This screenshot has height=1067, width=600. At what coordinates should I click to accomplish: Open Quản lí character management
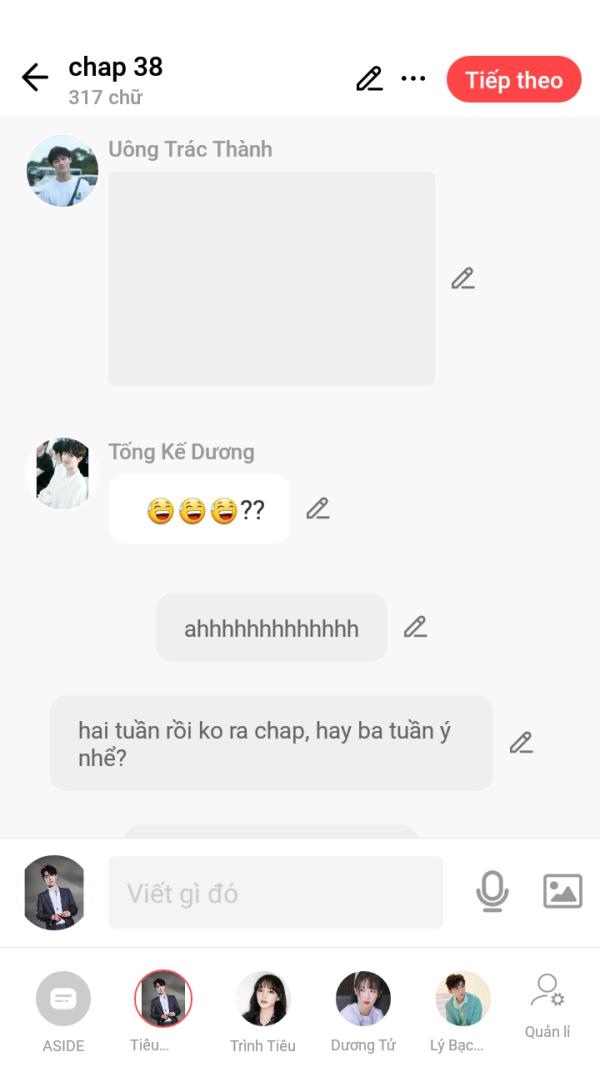(x=548, y=1007)
